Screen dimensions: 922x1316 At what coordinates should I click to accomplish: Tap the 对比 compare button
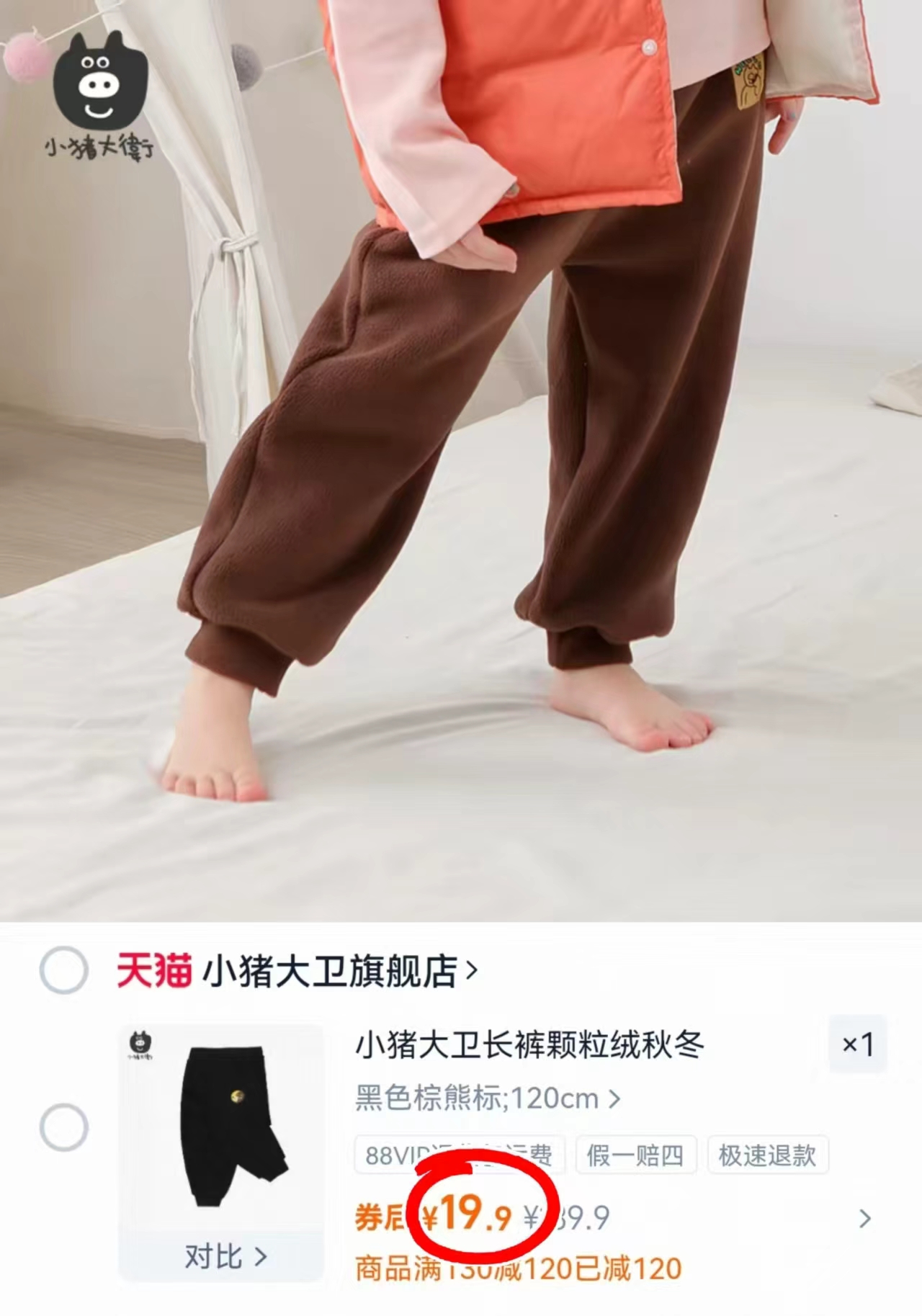pyautogui.click(x=223, y=1257)
